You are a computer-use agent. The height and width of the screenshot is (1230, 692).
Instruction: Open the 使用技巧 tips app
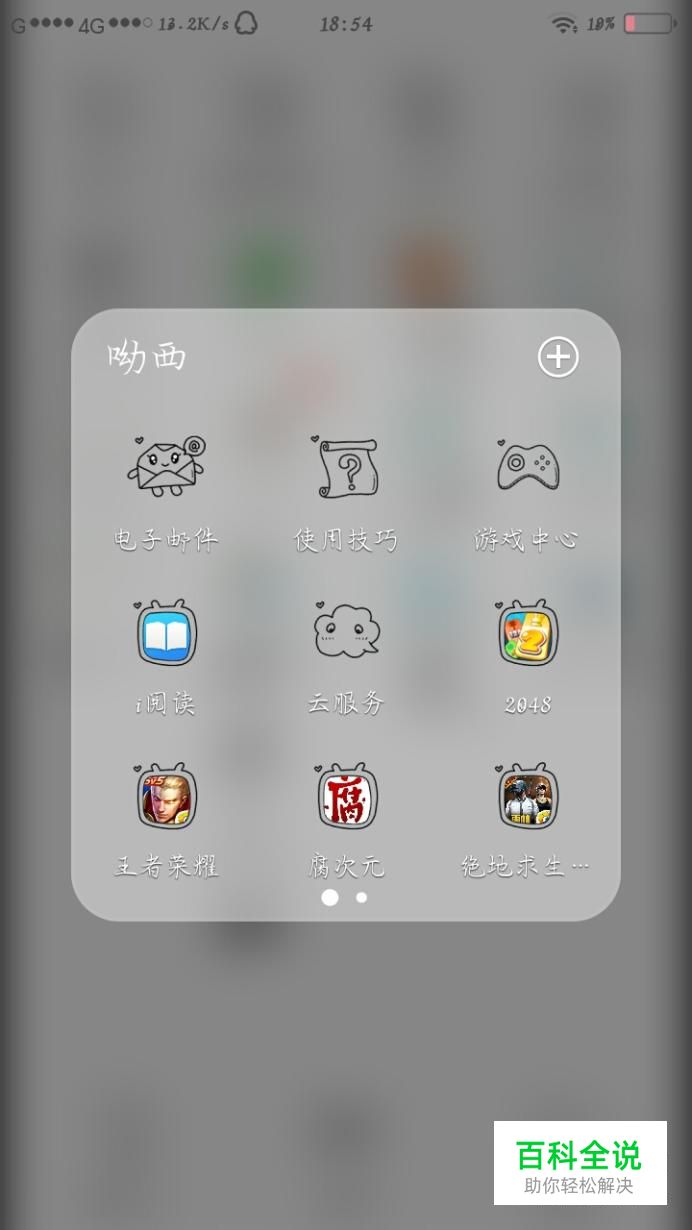[346, 467]
